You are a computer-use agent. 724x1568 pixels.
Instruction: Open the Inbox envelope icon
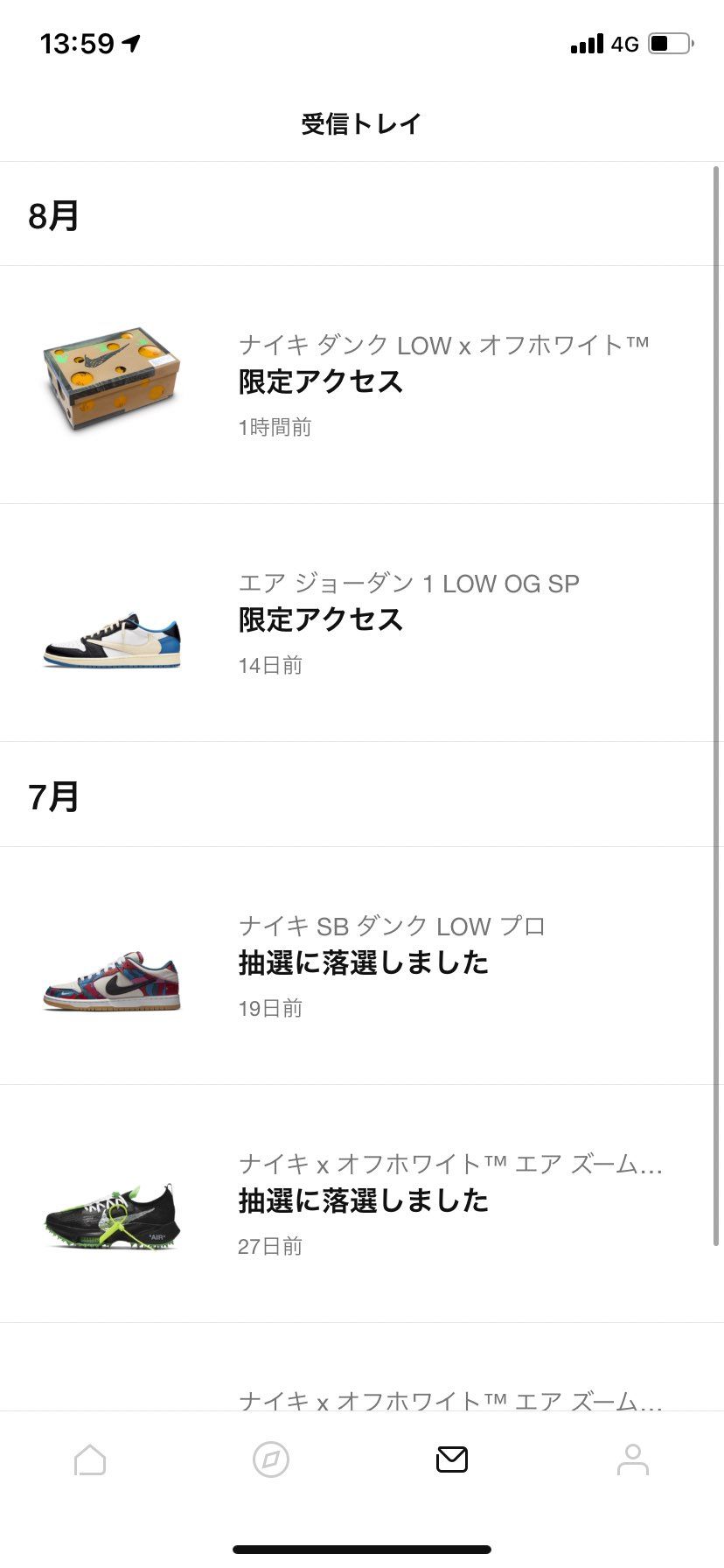(452, 1459)
